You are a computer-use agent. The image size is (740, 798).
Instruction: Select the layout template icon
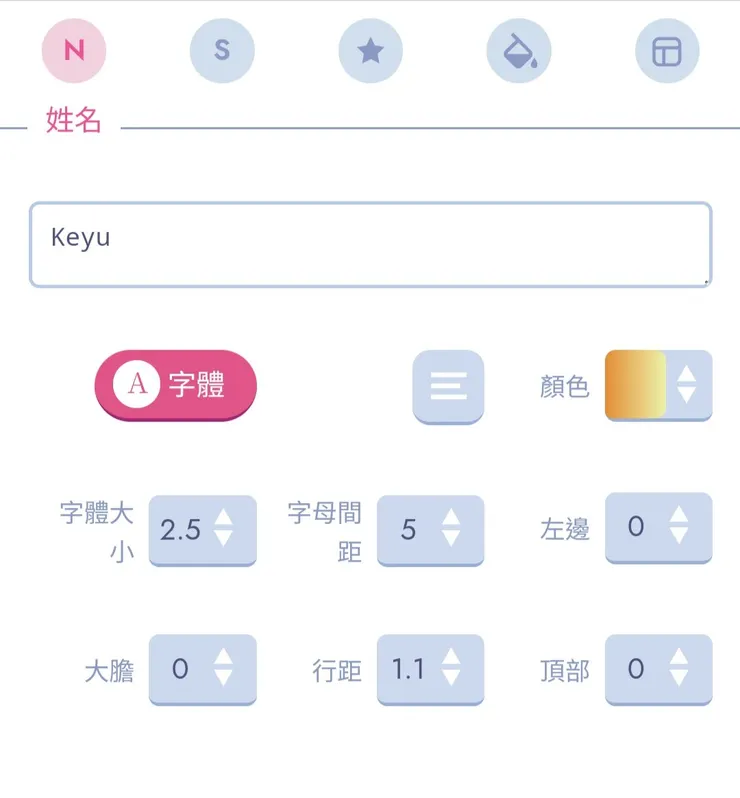click(x=667, y=51)
